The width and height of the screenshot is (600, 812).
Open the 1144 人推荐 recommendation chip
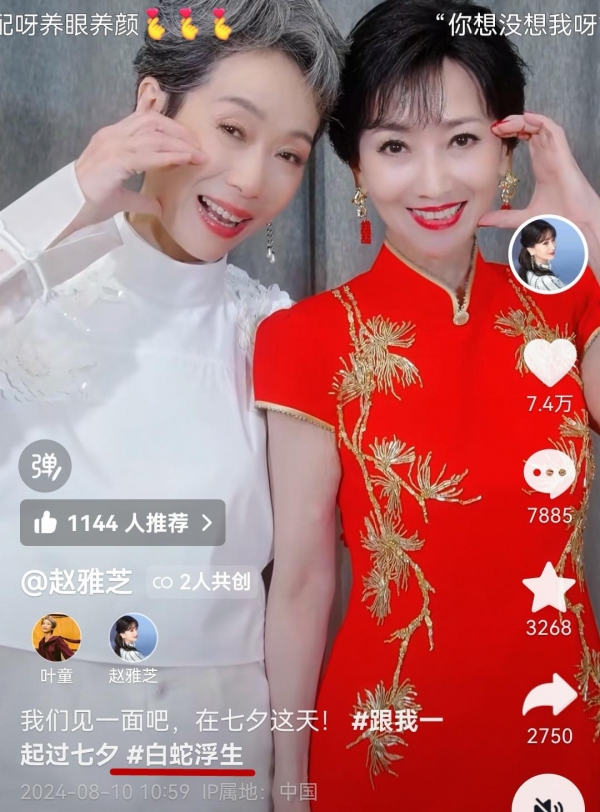[x=122, y=522]
